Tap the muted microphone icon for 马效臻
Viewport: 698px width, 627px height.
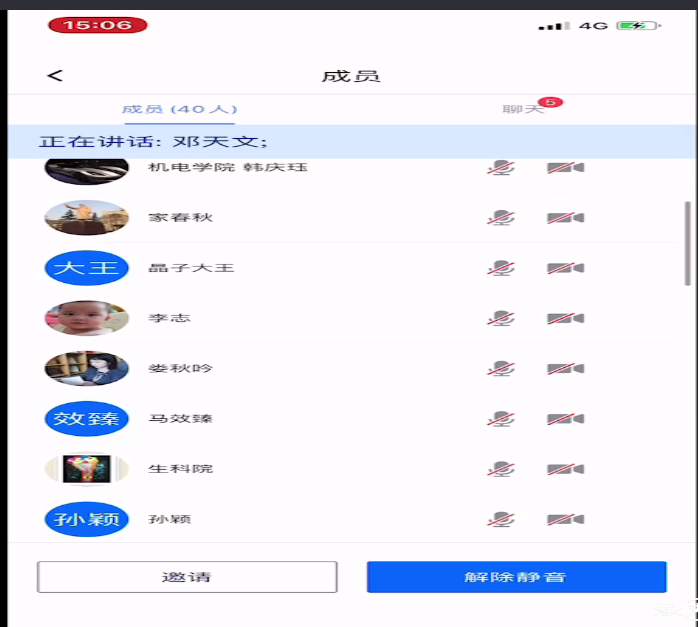click(501, 418)
